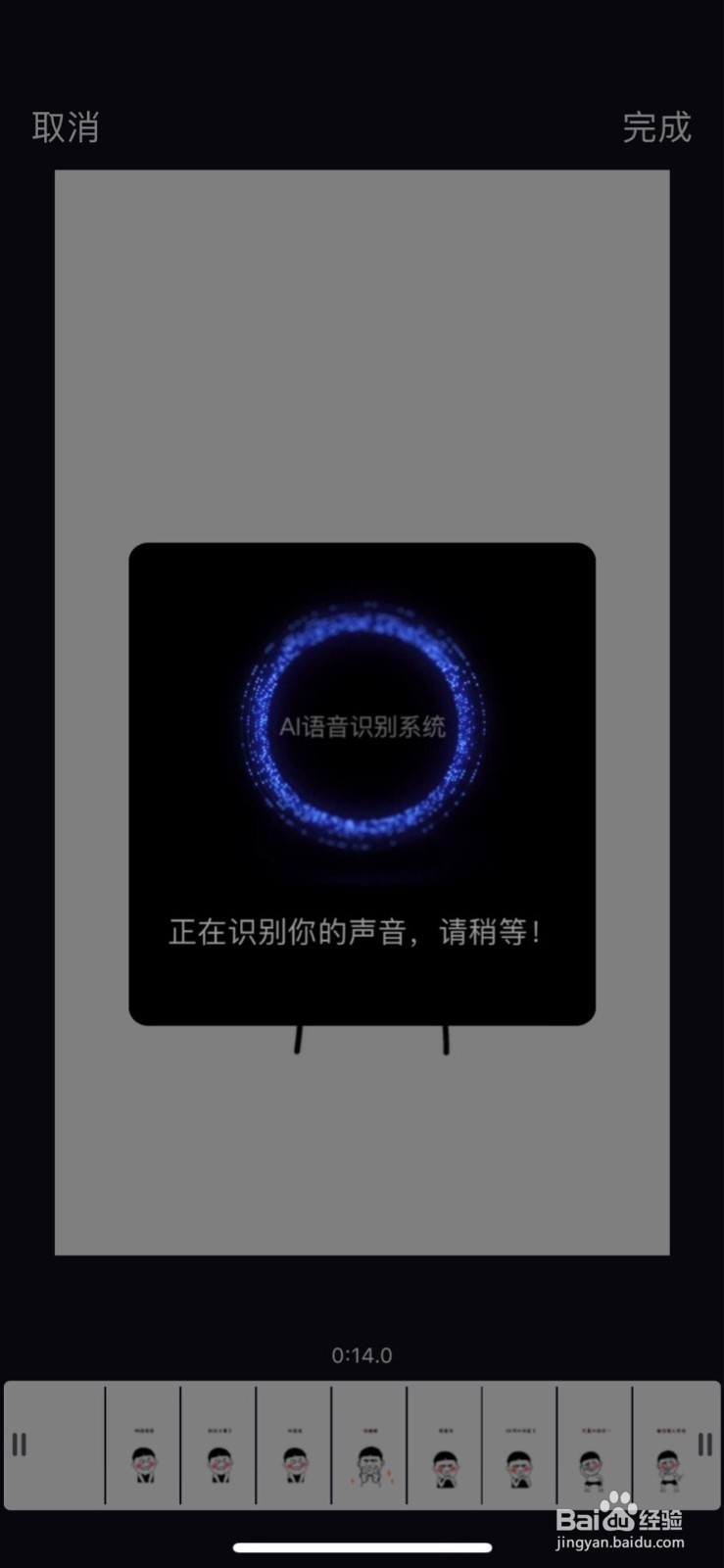The width and height of the screenshot is (724, 1568).
Task: Click the right trim handle pause icon
Action: click(x=703, y=1445)
